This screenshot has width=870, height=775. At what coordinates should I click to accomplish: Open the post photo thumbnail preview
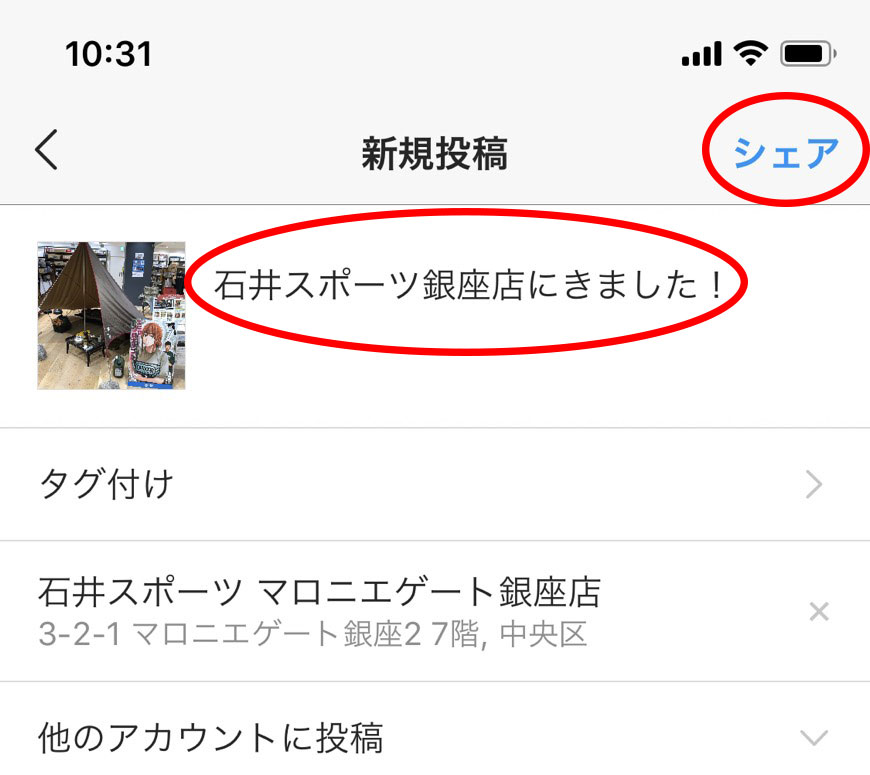(x=111, y=315)
